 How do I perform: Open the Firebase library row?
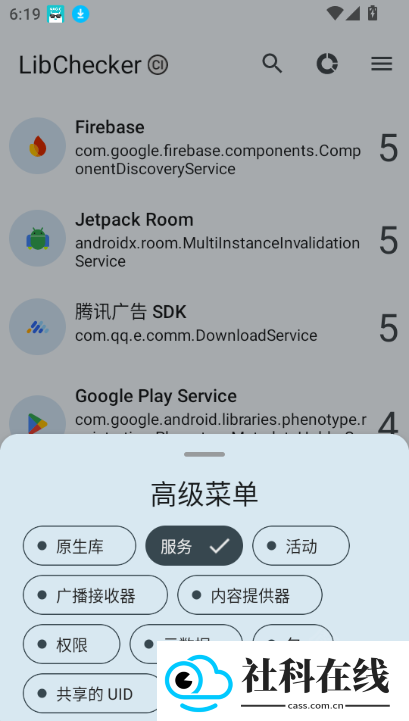point(204,147)
